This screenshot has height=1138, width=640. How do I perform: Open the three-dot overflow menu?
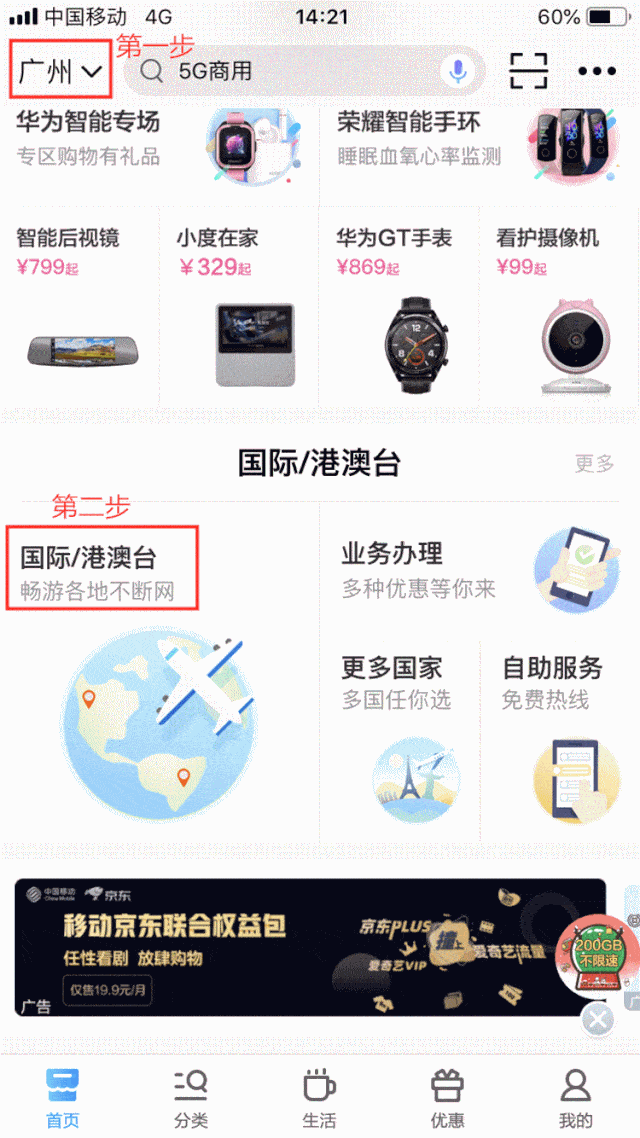pos(597,71)
